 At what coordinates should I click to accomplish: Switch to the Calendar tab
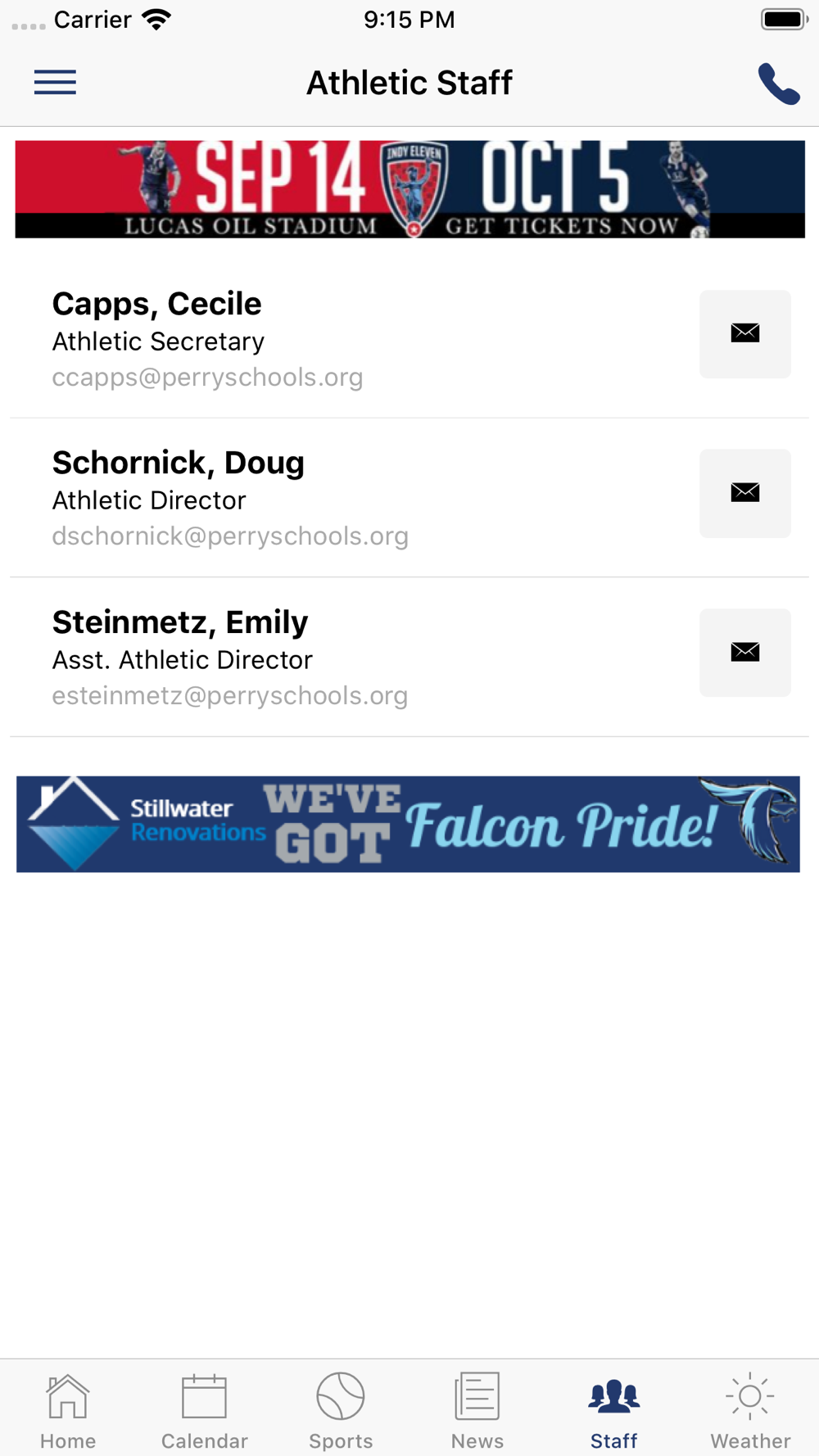(205, 1412)
